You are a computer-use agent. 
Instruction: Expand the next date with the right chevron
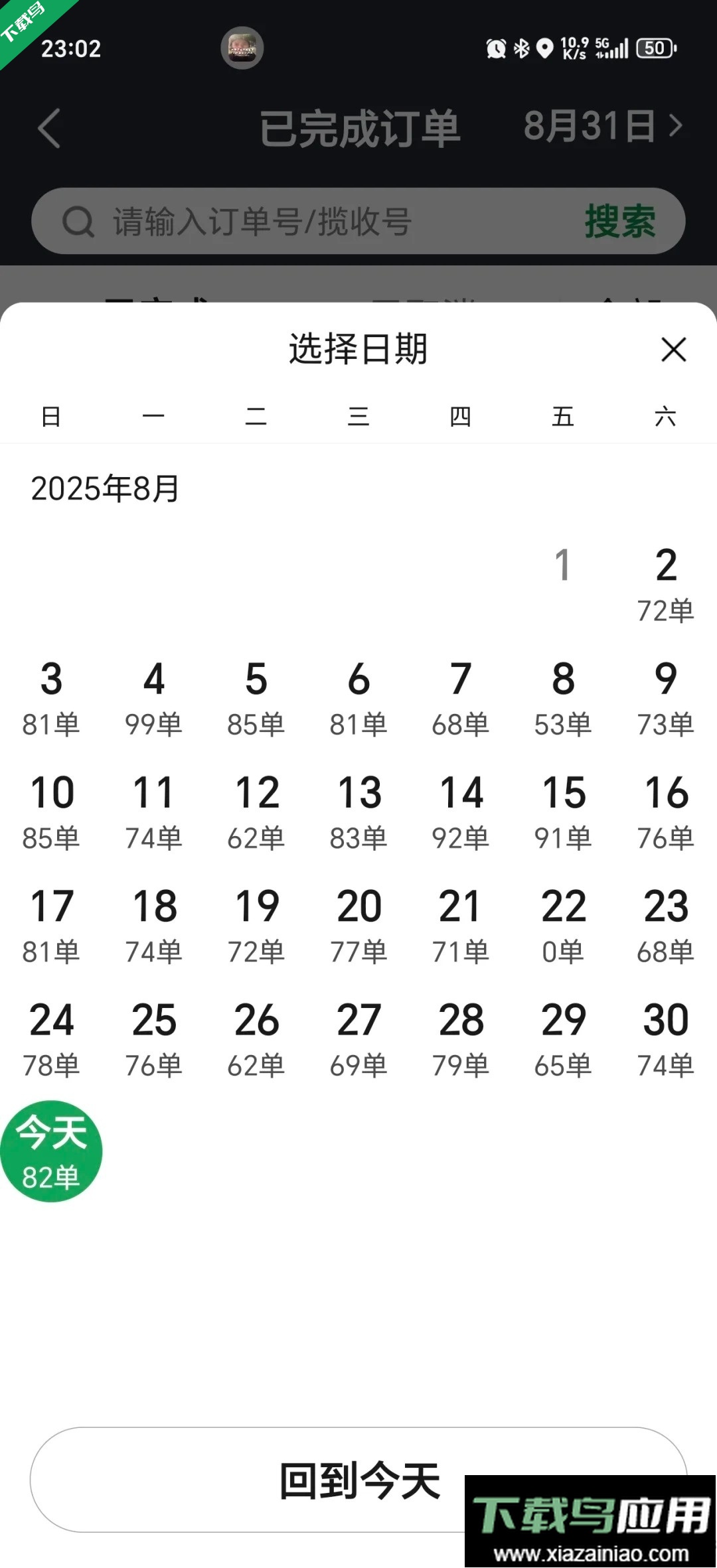[x=676, y=126]
